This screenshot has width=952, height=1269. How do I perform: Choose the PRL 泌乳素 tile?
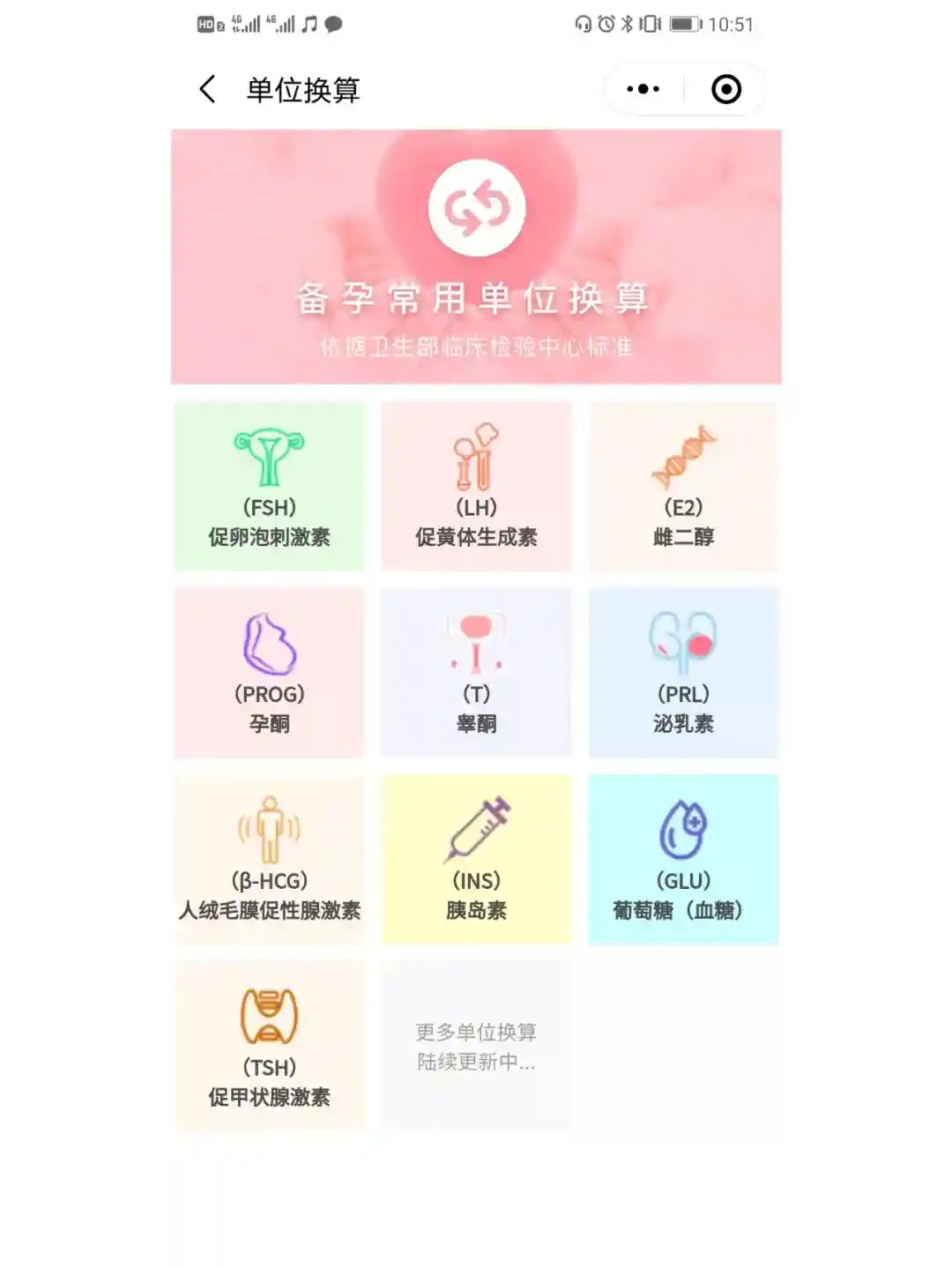(683, 673)
